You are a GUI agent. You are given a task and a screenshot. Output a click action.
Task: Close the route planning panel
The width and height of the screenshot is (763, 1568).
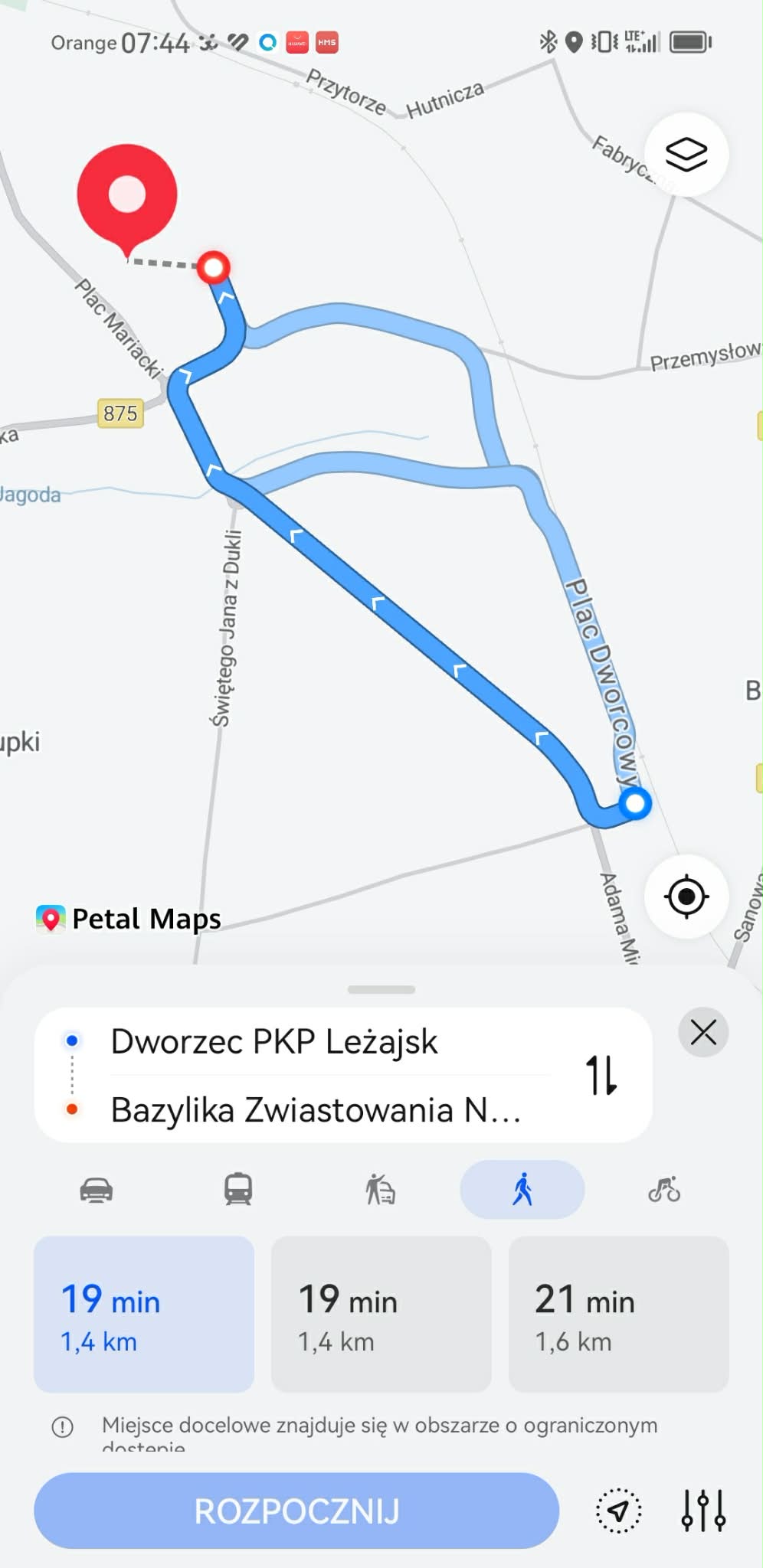click(x=702, y=1032)
